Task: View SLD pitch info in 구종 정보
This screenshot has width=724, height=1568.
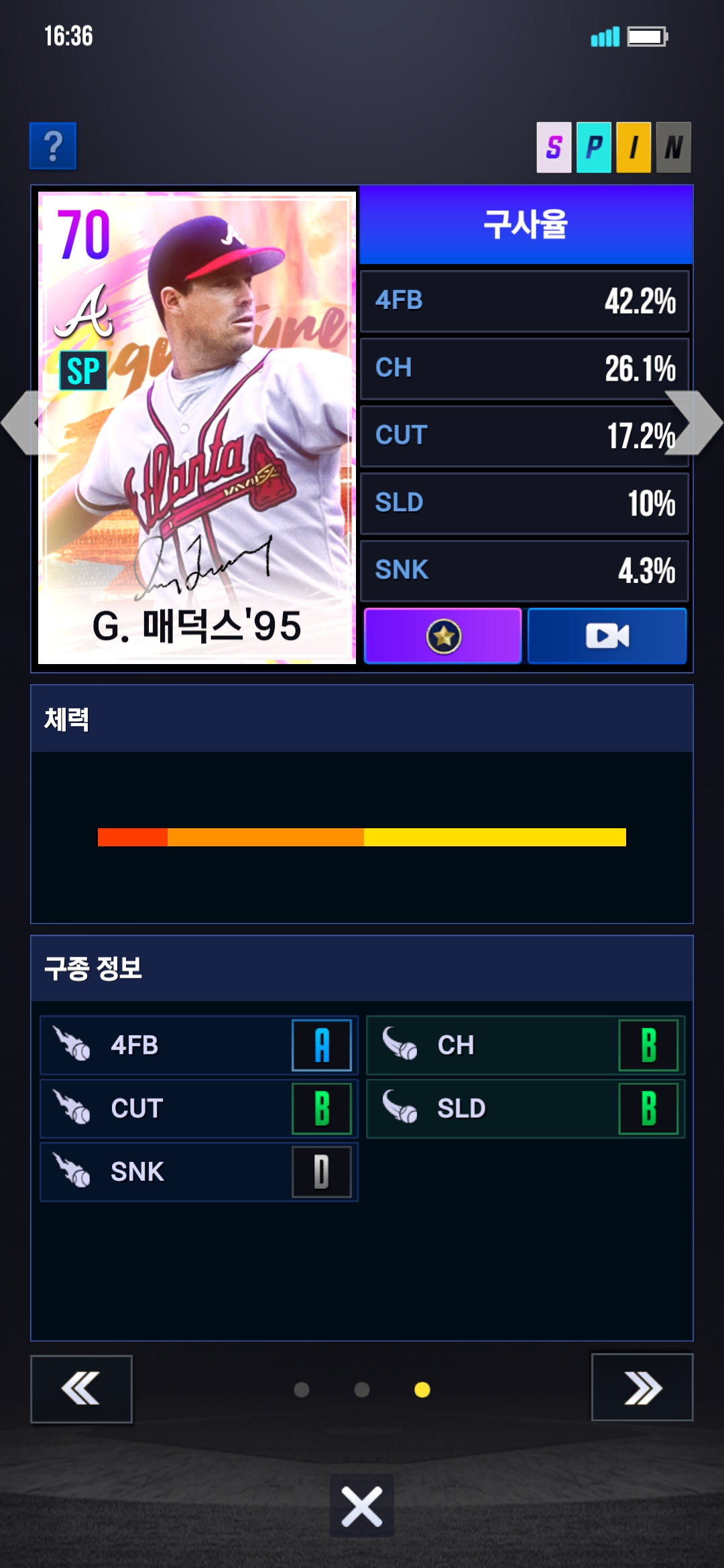Action: click(x=525, y=1108)
